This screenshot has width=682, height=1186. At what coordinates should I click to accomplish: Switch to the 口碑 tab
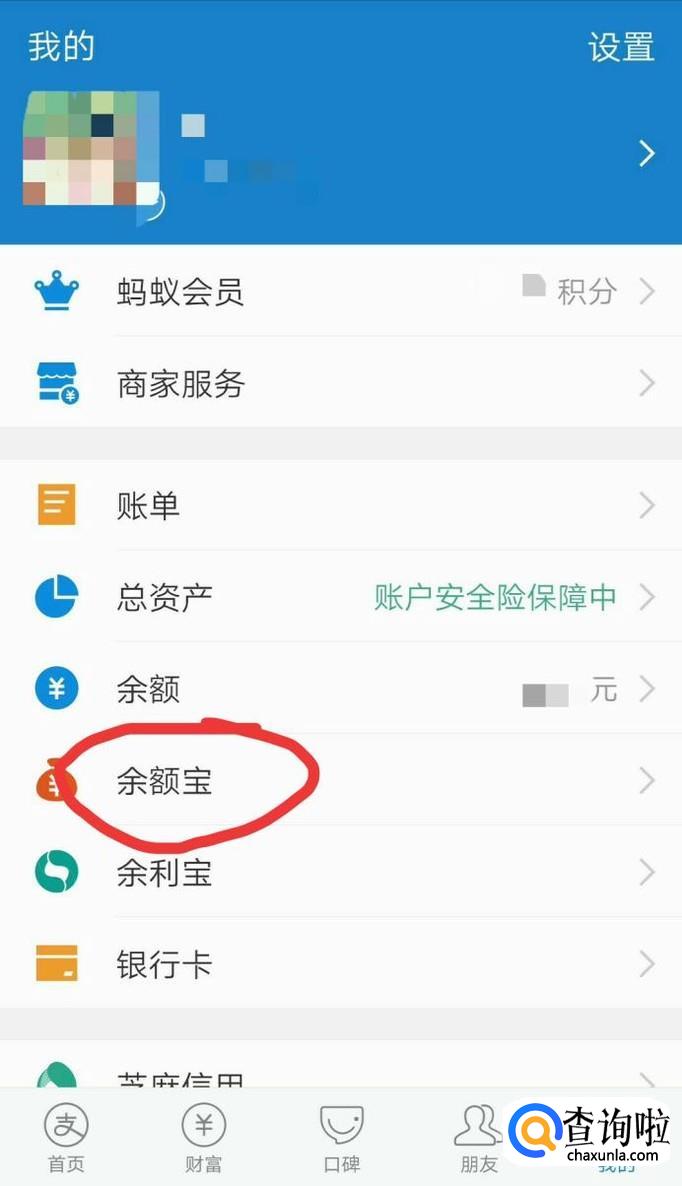342,1137
